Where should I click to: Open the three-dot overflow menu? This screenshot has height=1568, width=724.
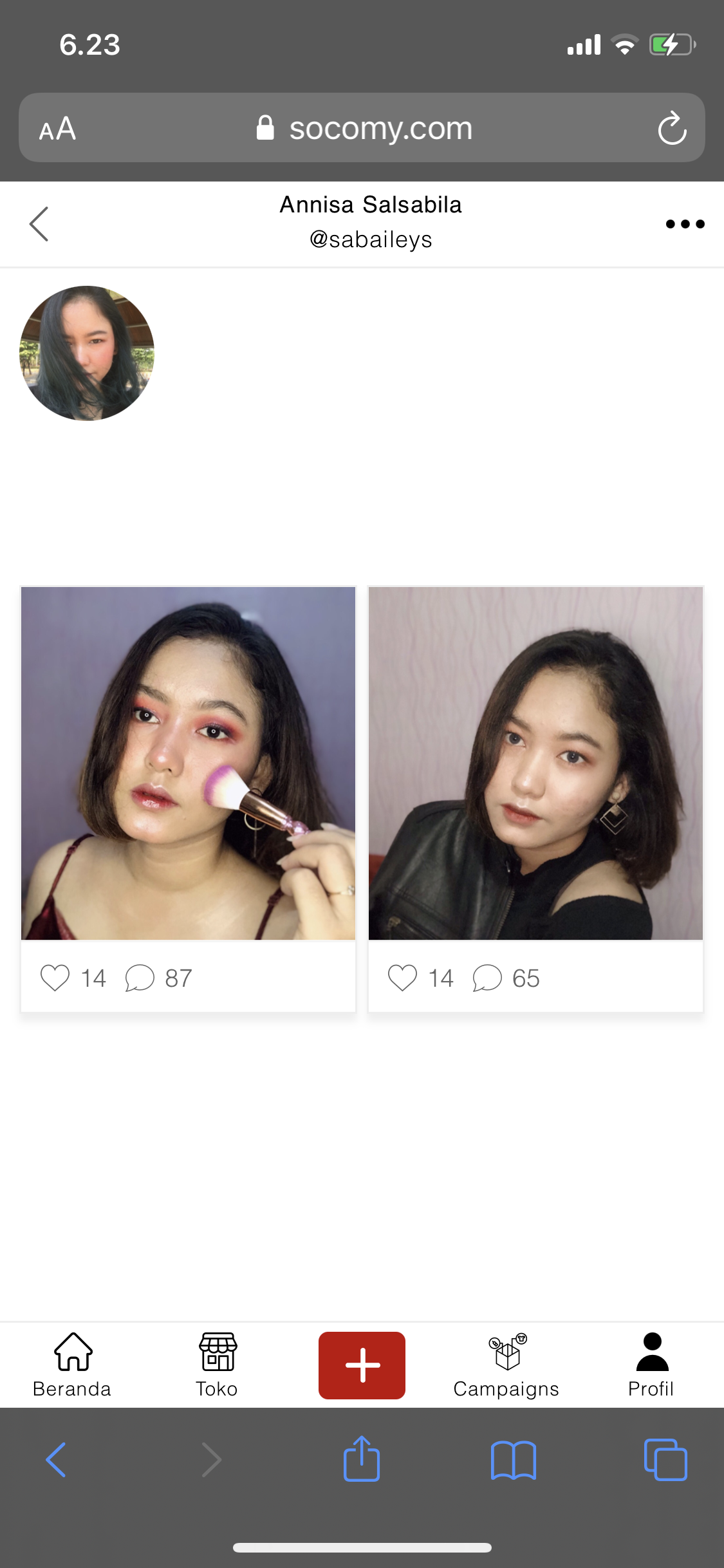[x=685, y=224]
